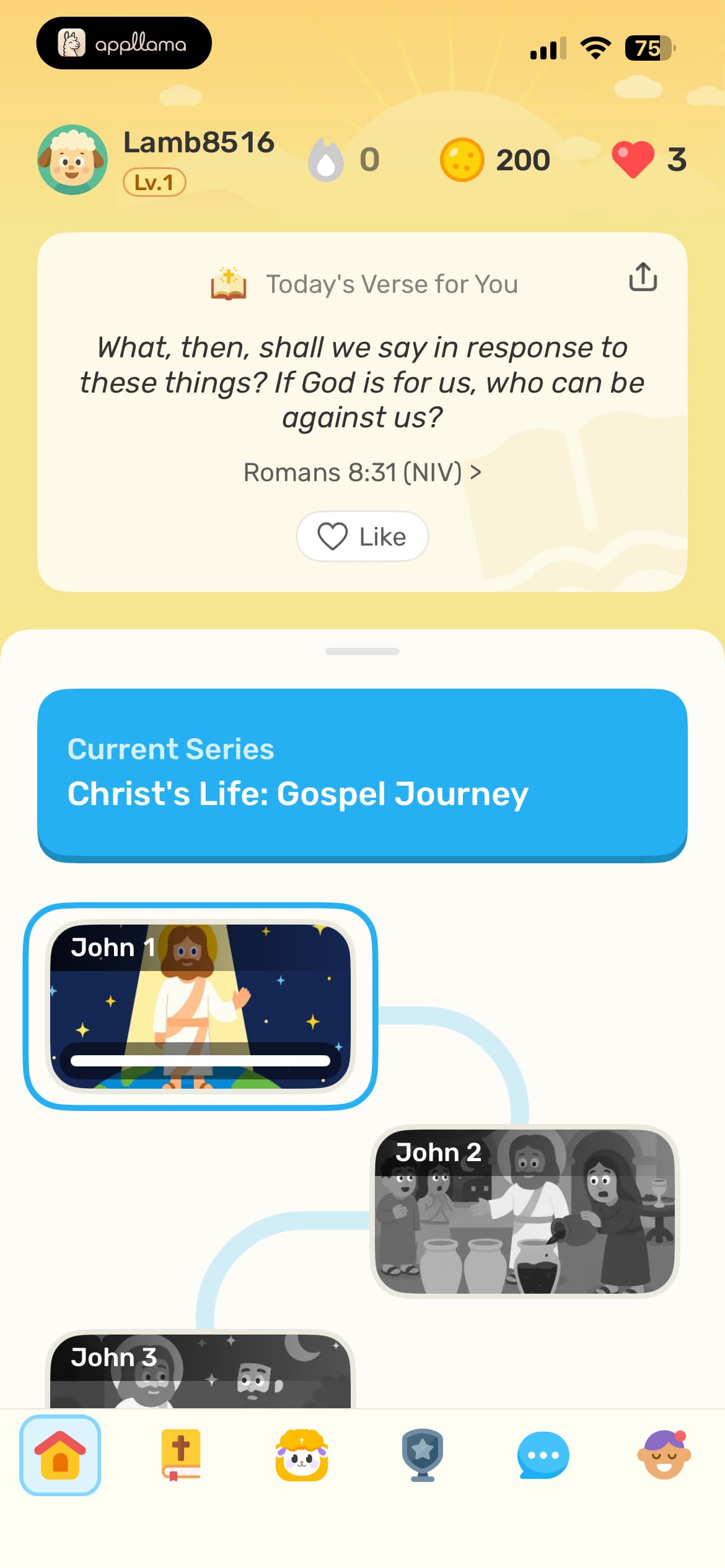Image resolution: width=725 pixels, height=1568 pixels.
Task: Open the streak flame counter
Action: coord(344,160)
